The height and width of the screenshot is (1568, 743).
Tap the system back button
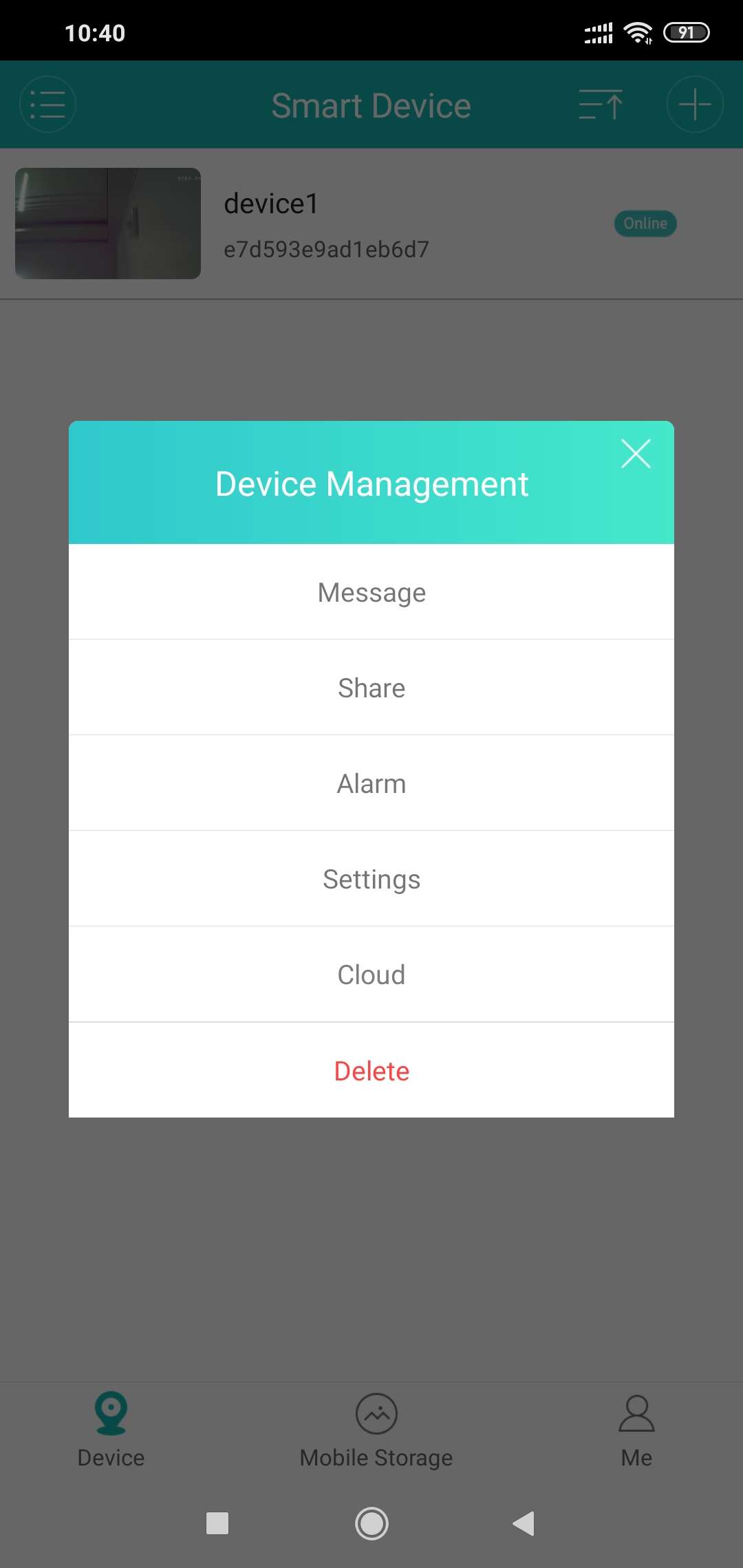pos(524,1523)
